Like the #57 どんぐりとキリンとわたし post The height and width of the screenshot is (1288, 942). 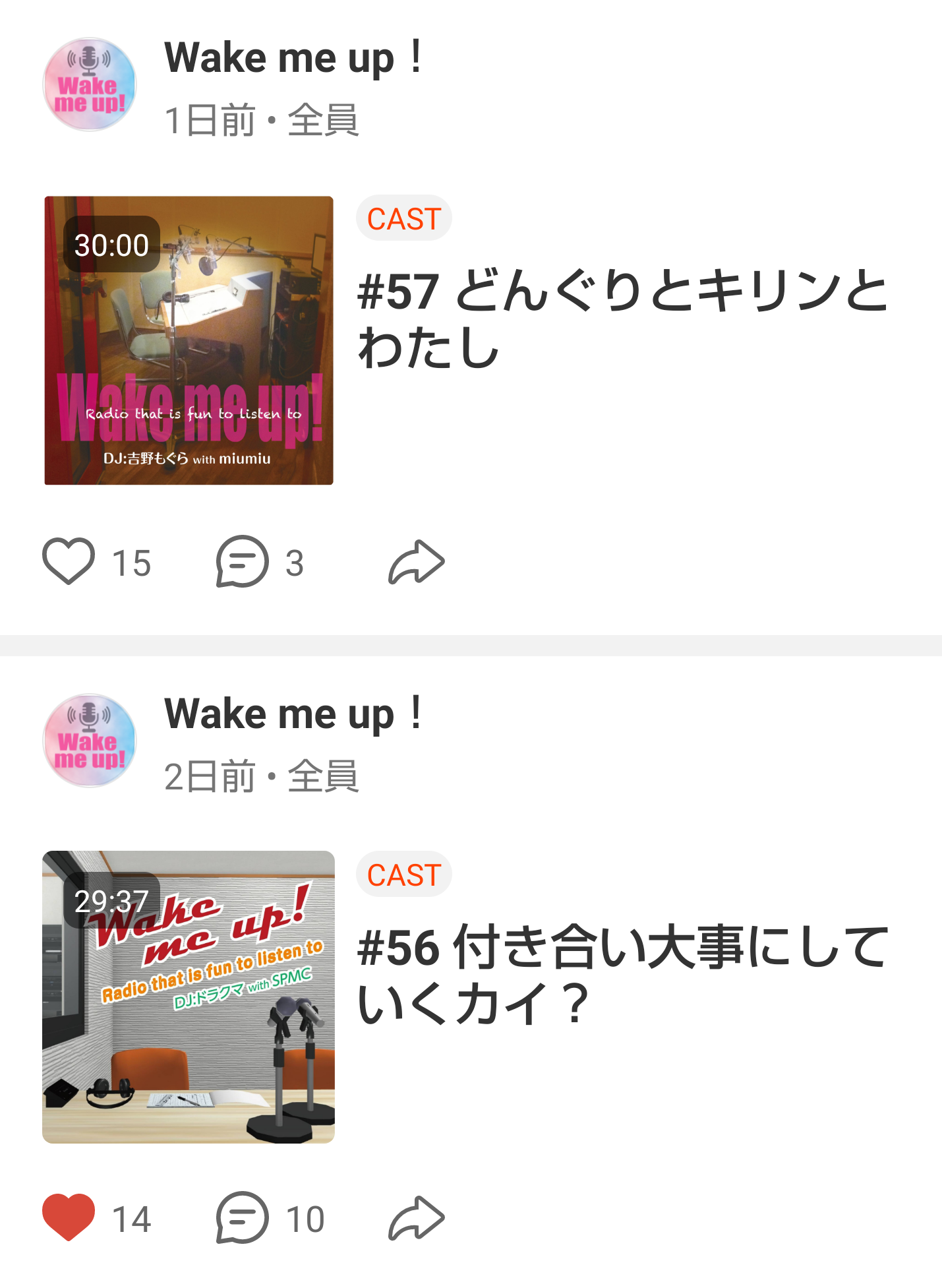coord(69,562)
